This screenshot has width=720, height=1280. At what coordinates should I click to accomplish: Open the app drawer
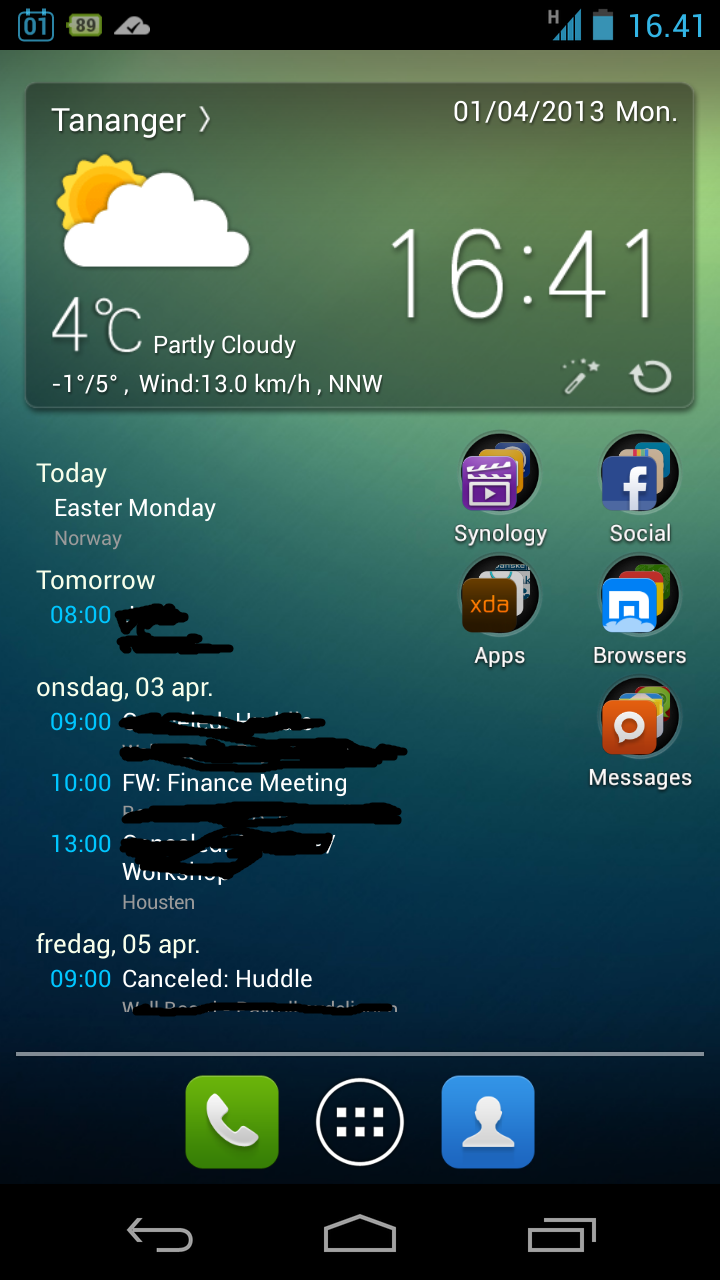[x=360, y=1123]
